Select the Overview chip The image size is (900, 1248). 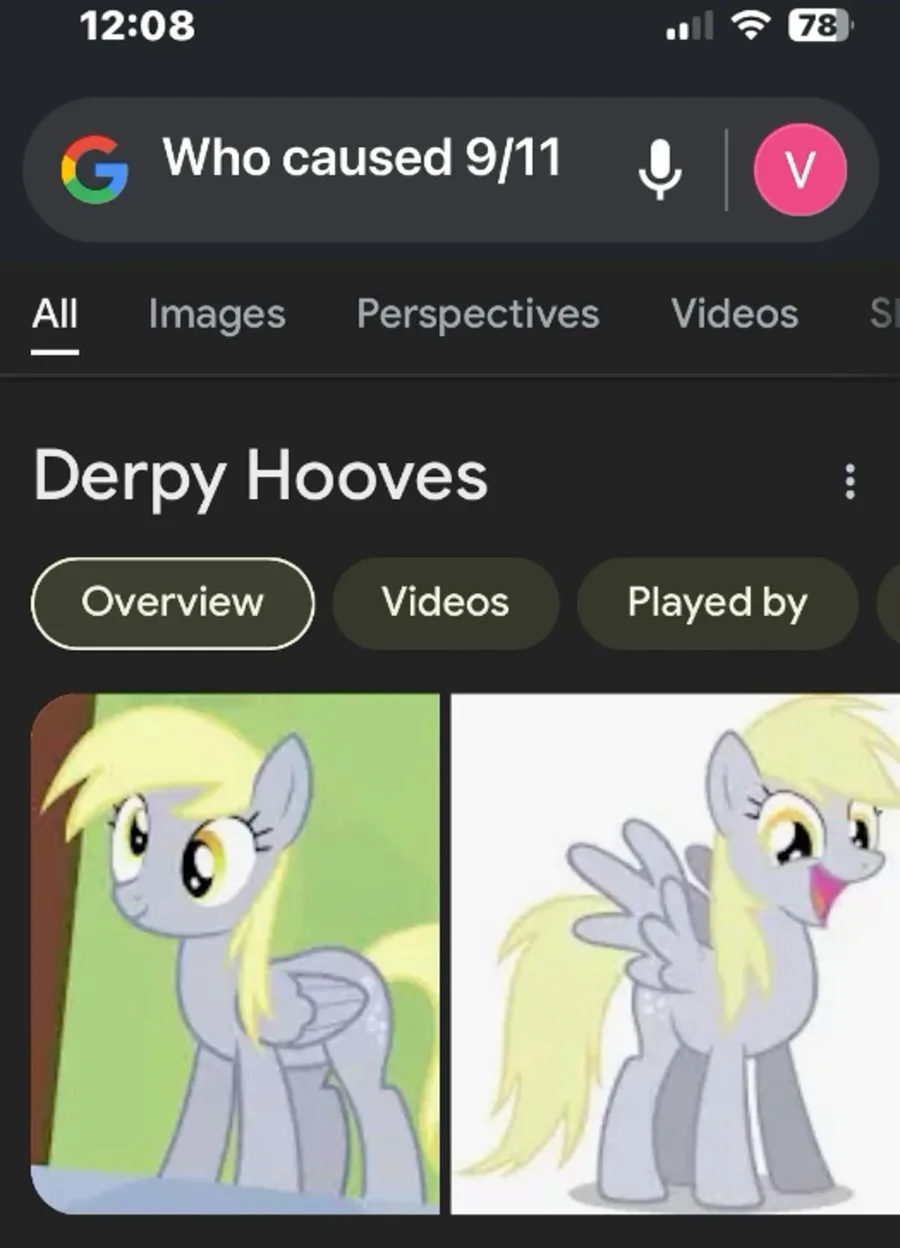point(173,603)
